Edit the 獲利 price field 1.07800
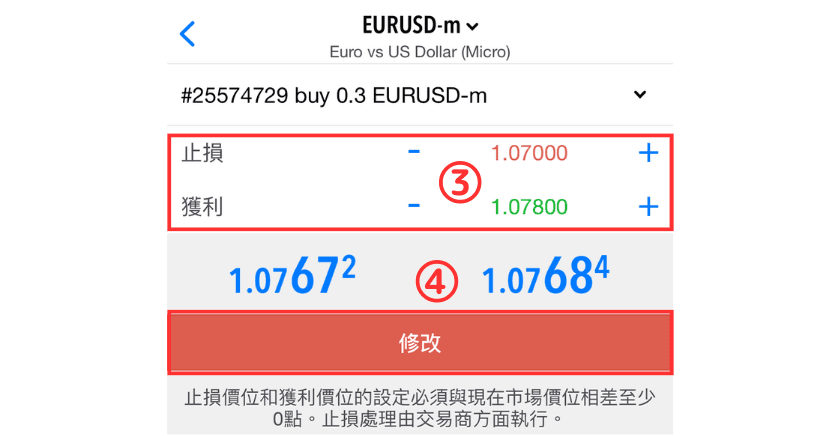This screenshot has width=840, height=436. [529, 208]
